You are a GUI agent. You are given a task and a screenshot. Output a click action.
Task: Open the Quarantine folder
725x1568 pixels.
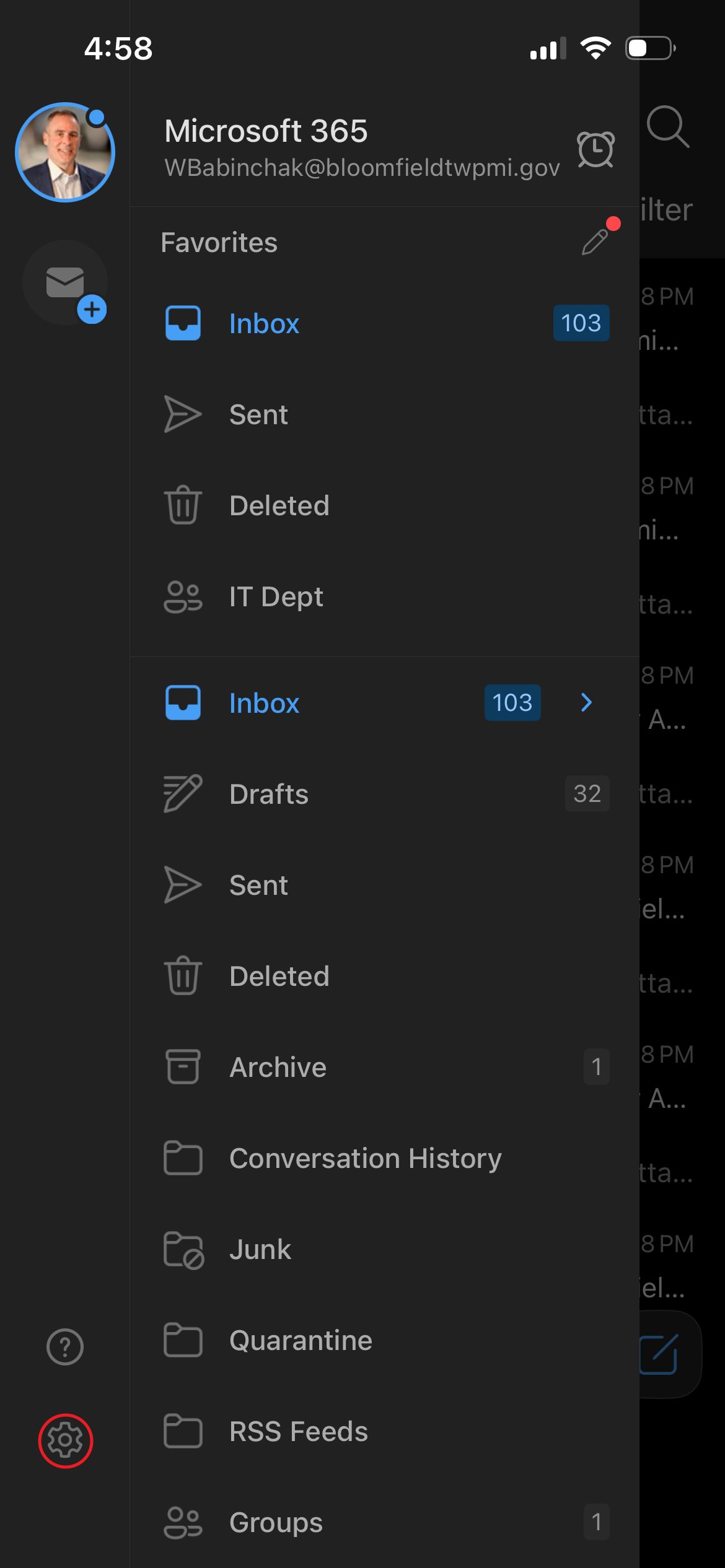[385, 1340]
